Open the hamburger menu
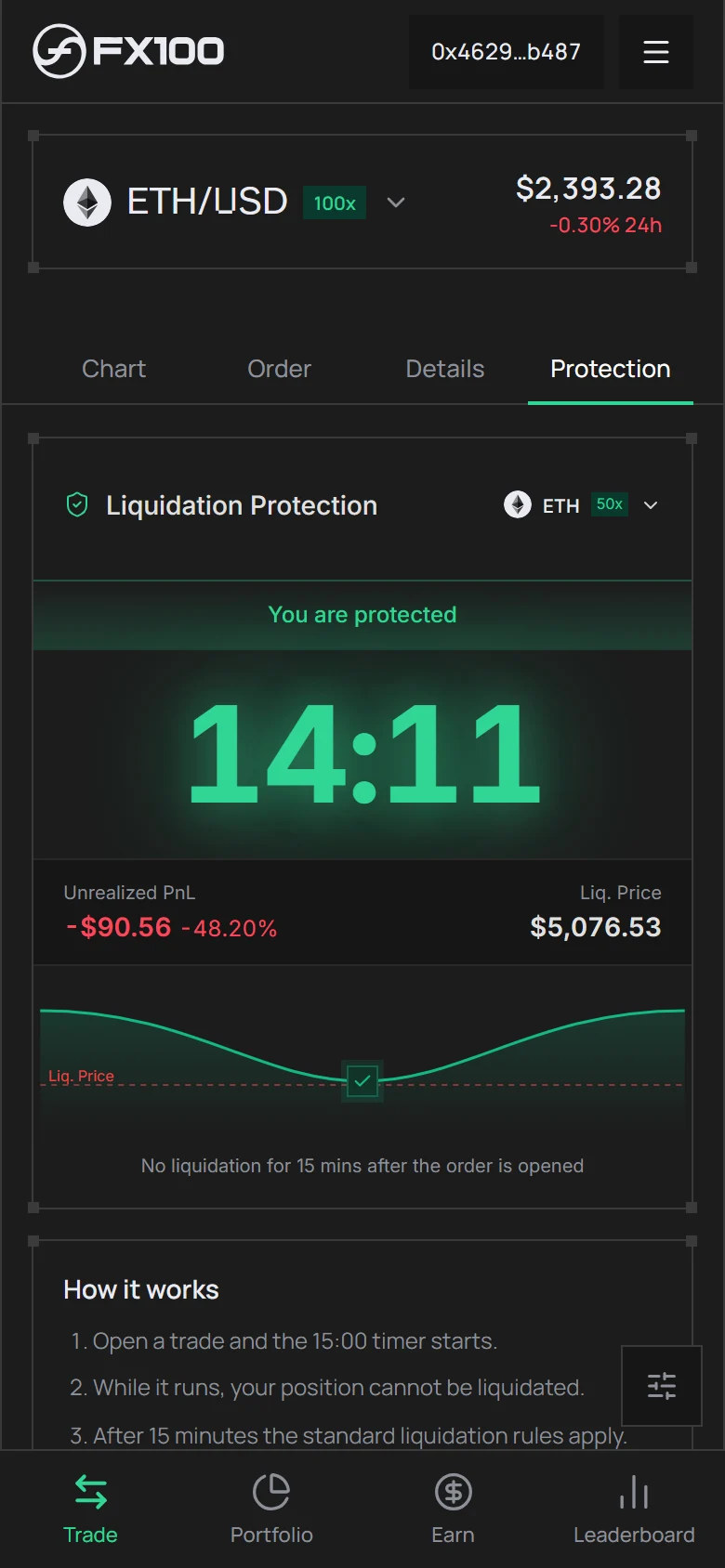This screenshot has width=725, height=1568. (x=656, y=52)
